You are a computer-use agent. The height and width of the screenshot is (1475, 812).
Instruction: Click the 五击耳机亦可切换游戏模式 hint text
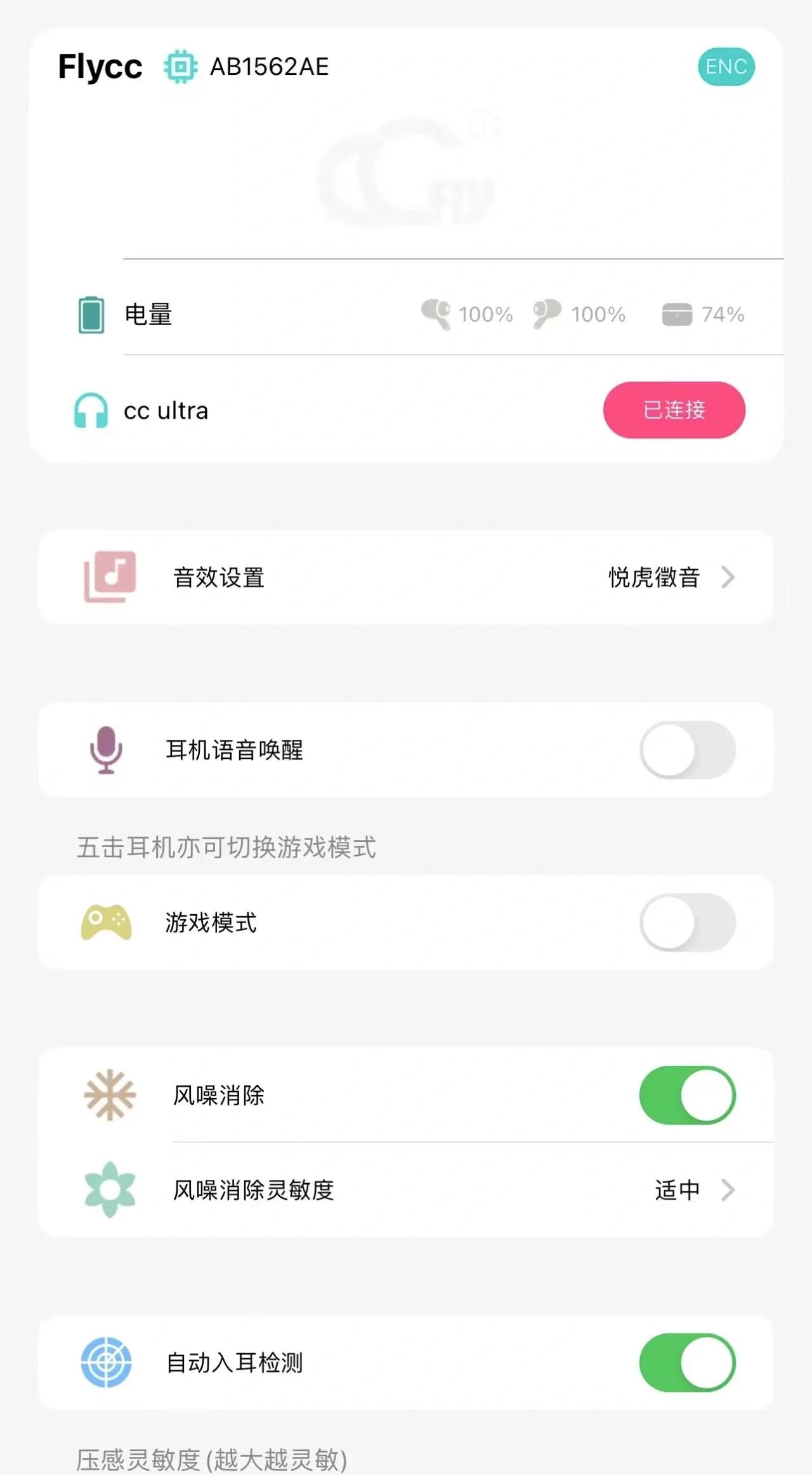coord(225,848)
